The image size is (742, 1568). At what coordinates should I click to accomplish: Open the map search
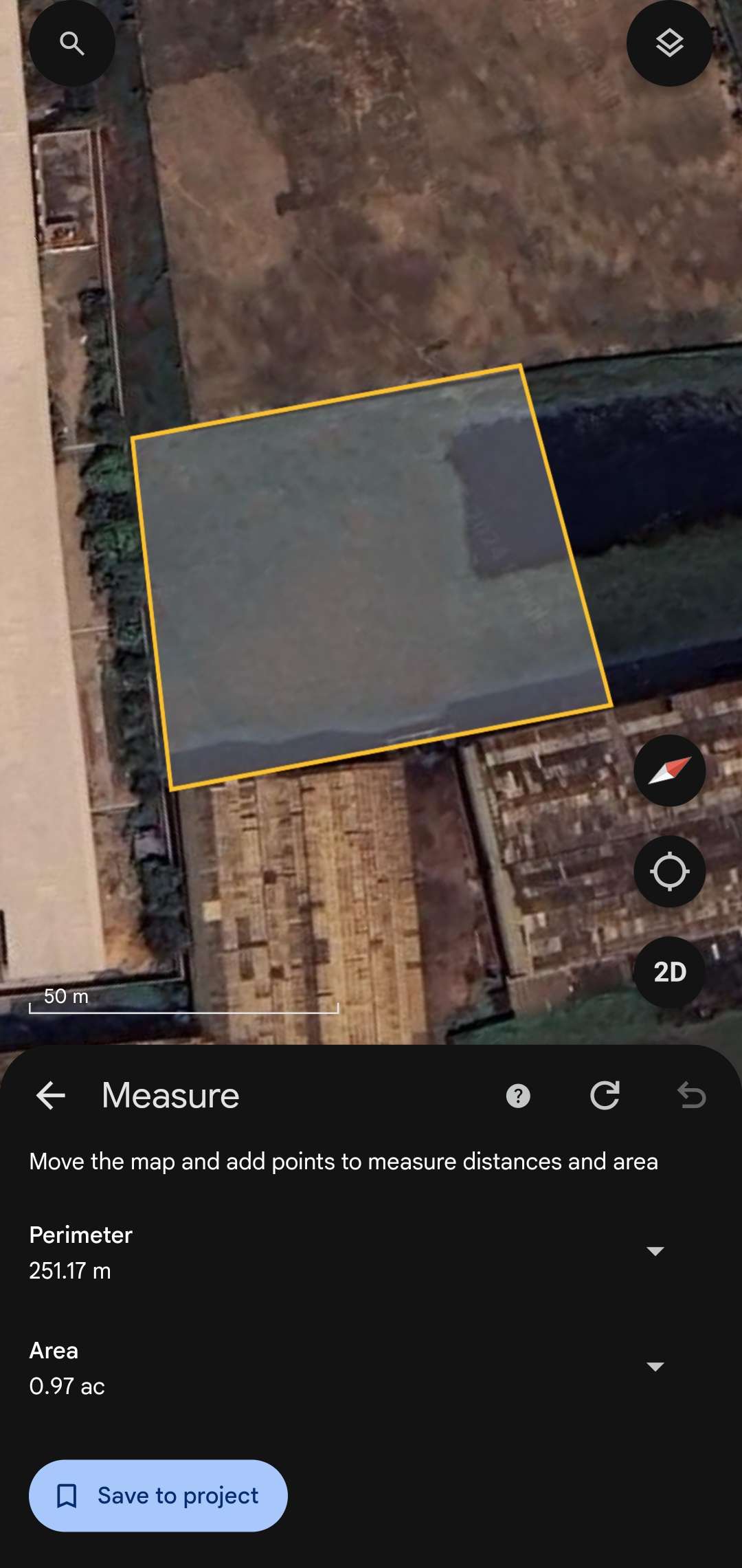point(72,44)
